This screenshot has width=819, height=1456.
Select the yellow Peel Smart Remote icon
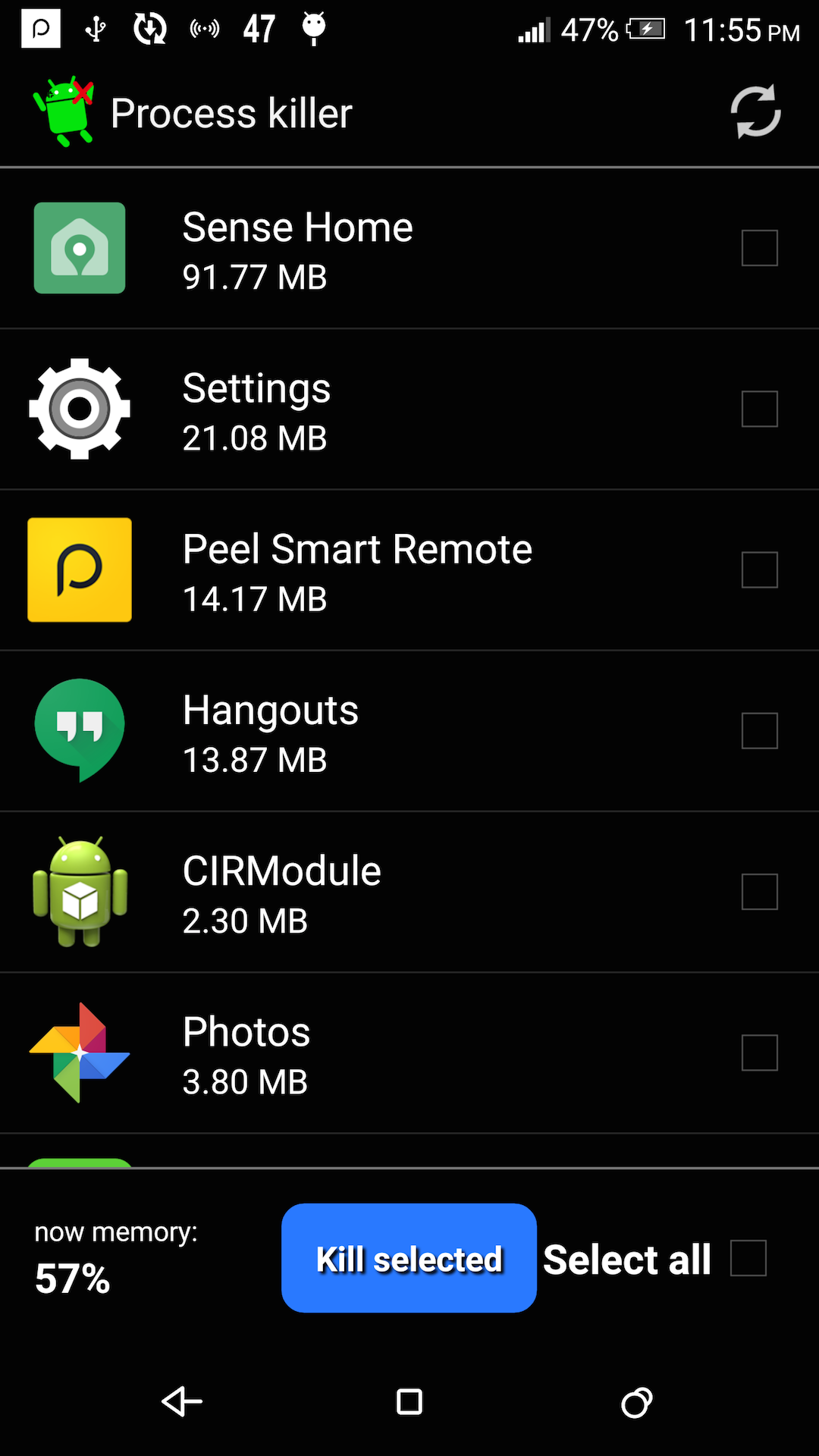[x=79, y=570]
